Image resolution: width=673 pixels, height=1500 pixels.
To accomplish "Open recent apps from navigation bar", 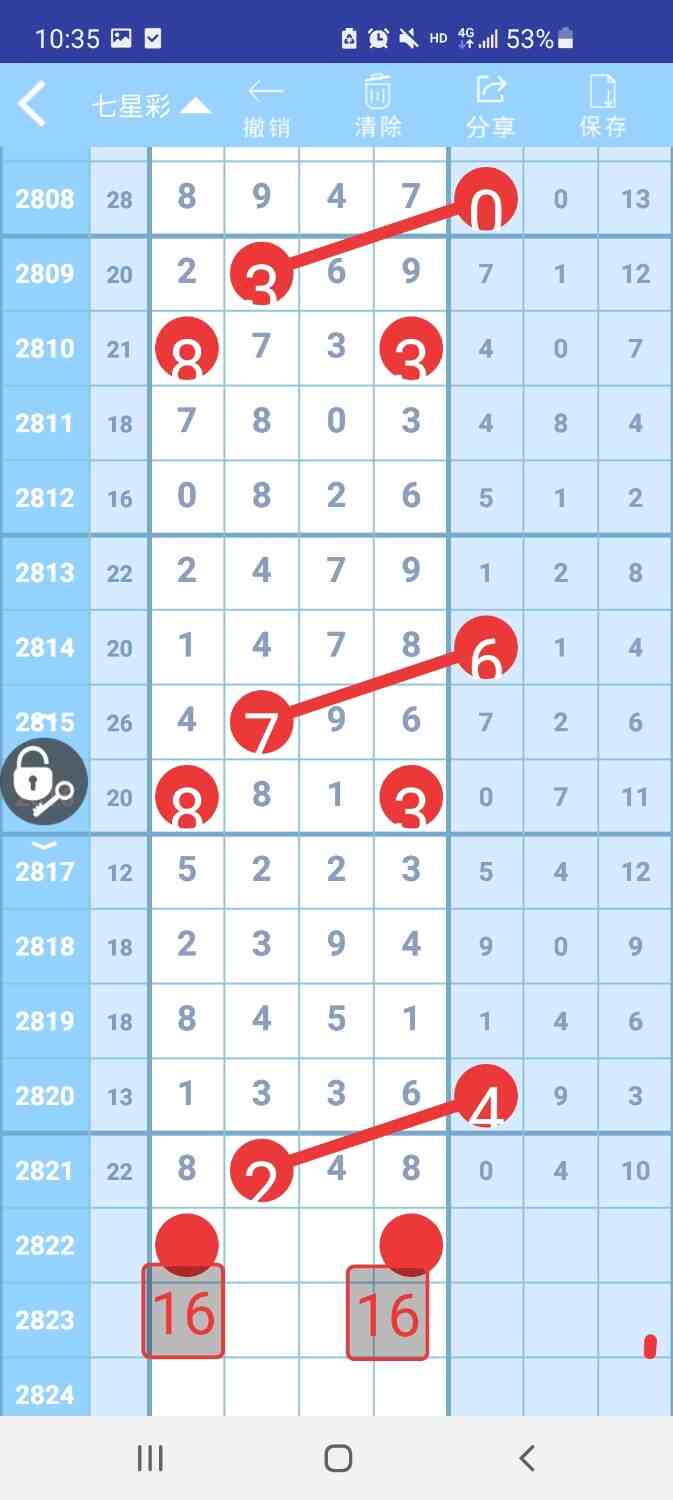I will pos(150,1458).
